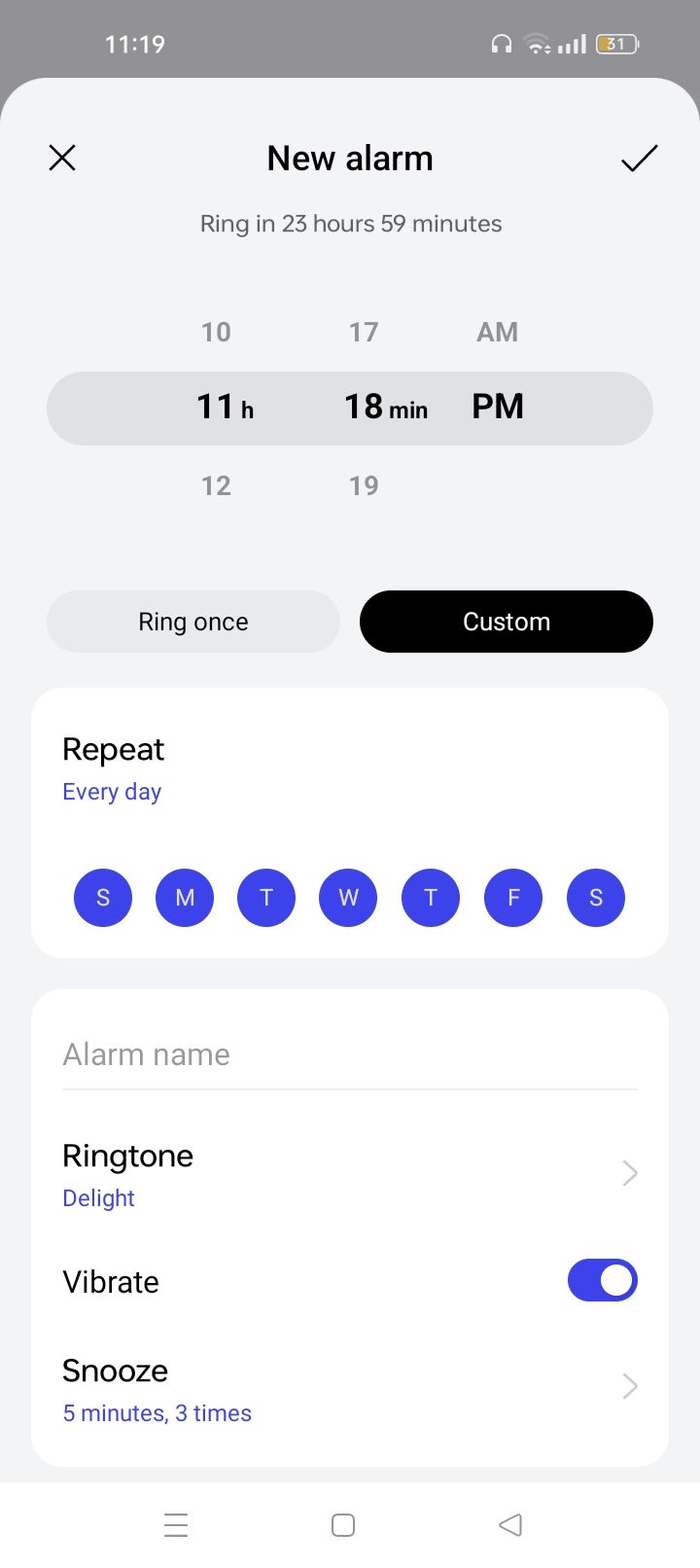Turn off the Vibrate switch
Screen dimensions: 700x1568
point(602,1280)
